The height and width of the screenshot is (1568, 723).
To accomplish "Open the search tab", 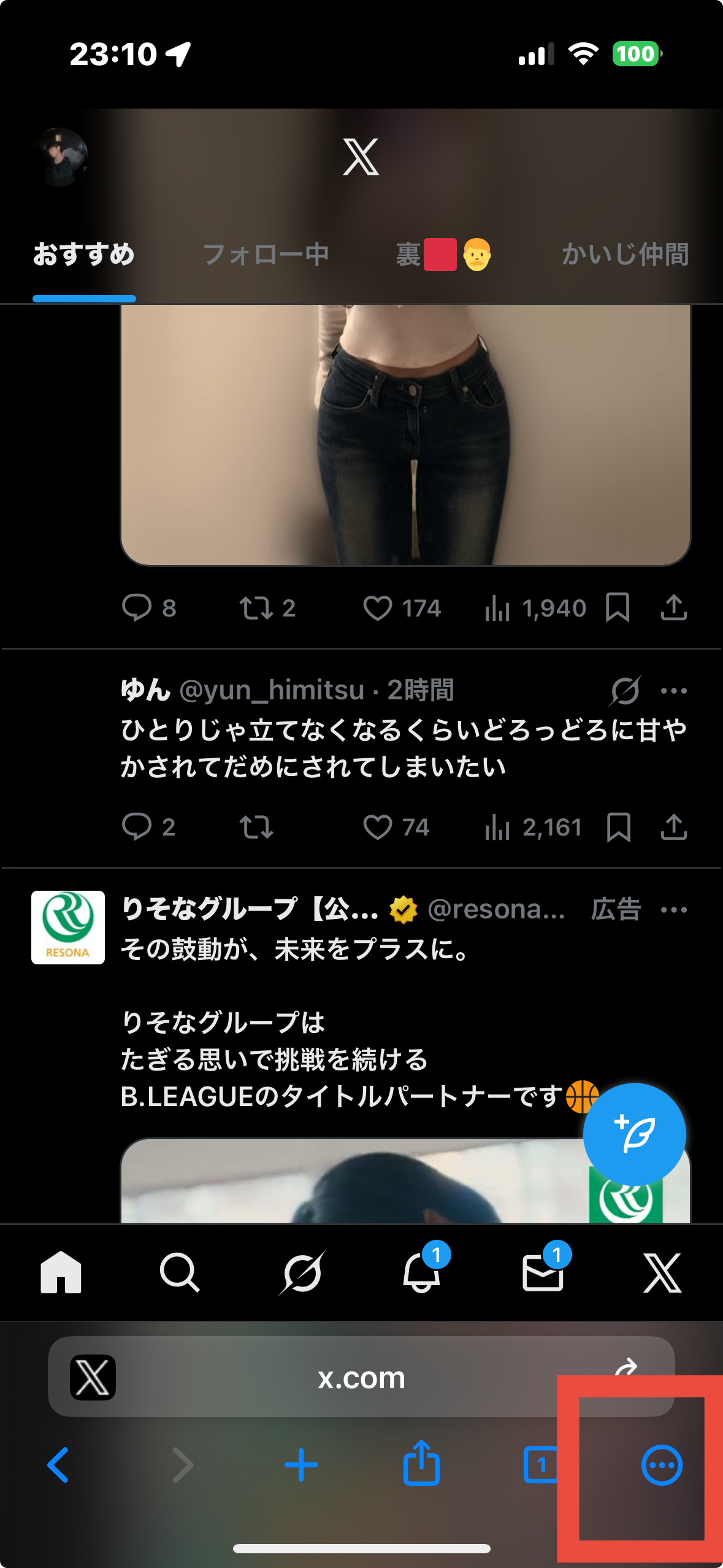I will coord(179,1273).
